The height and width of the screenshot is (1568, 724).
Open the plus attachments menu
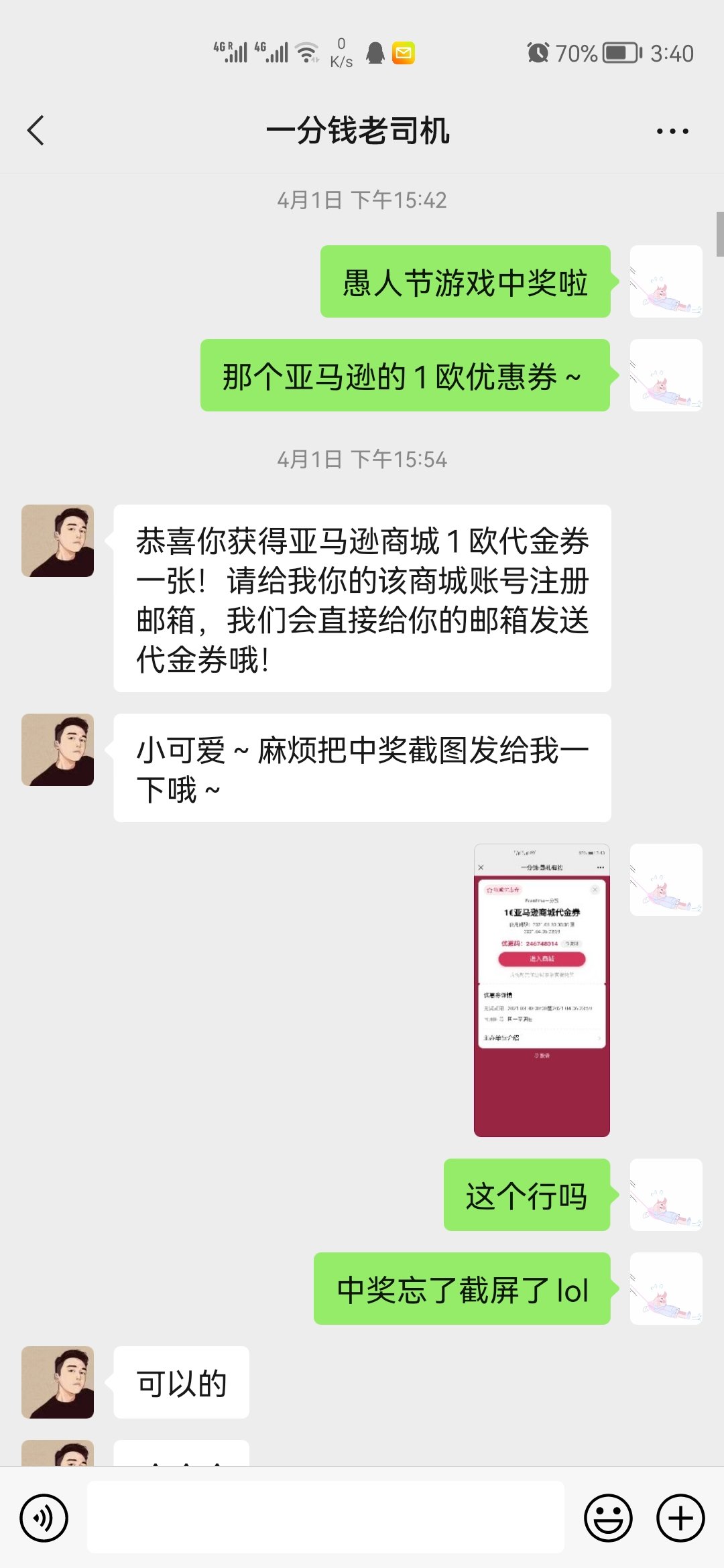pos(680,1518)
